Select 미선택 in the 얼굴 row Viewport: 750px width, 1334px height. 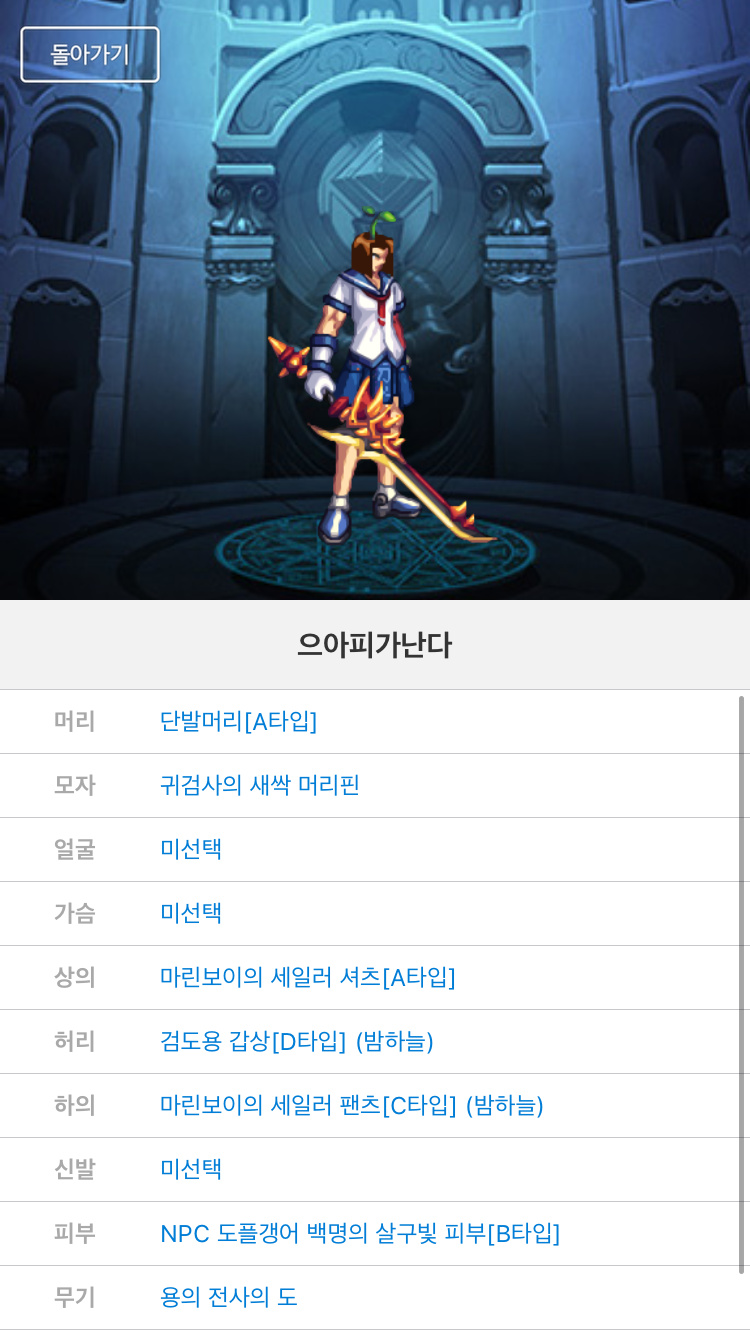point(191,849)
